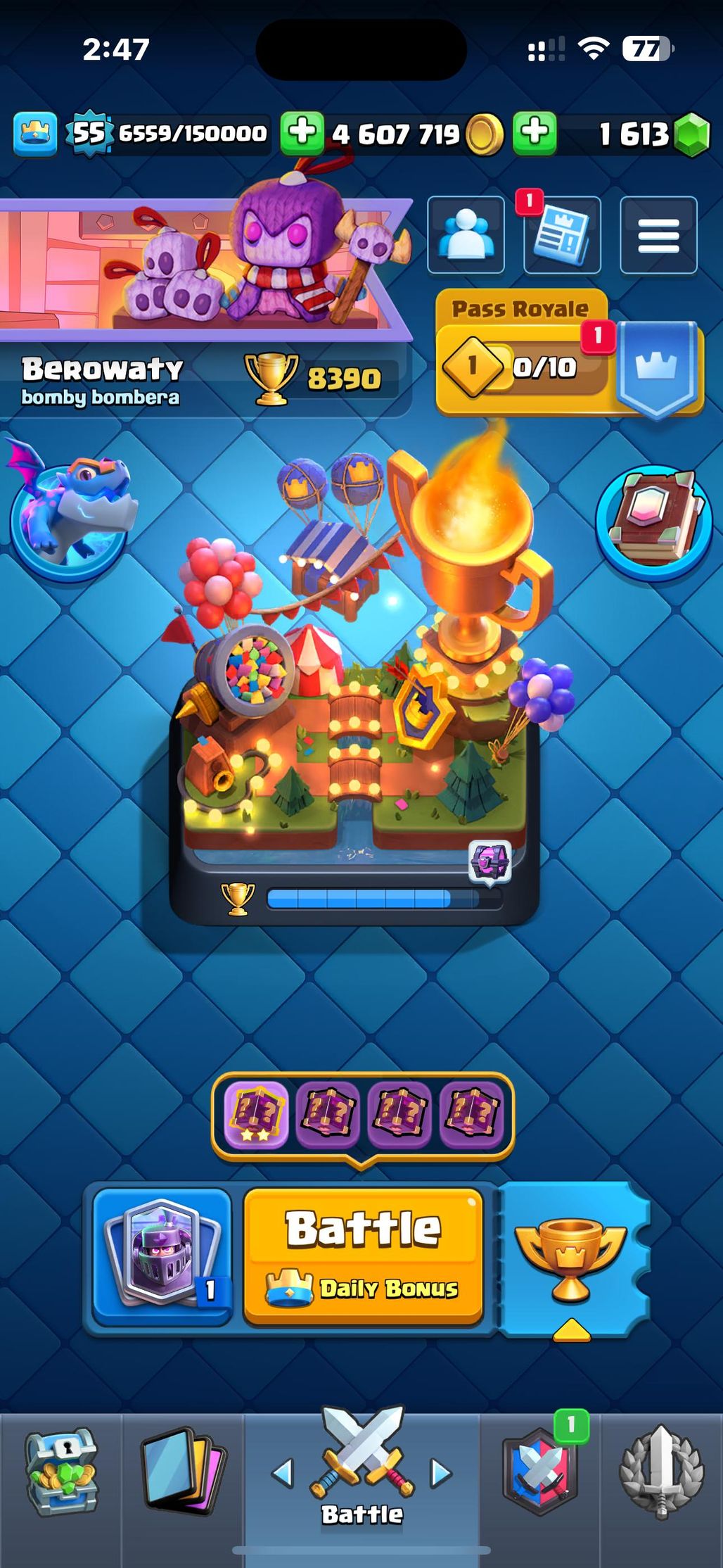Switch to the Clan shield tab
Viewport: 723px width, 1568px height.
point(540,1472)
